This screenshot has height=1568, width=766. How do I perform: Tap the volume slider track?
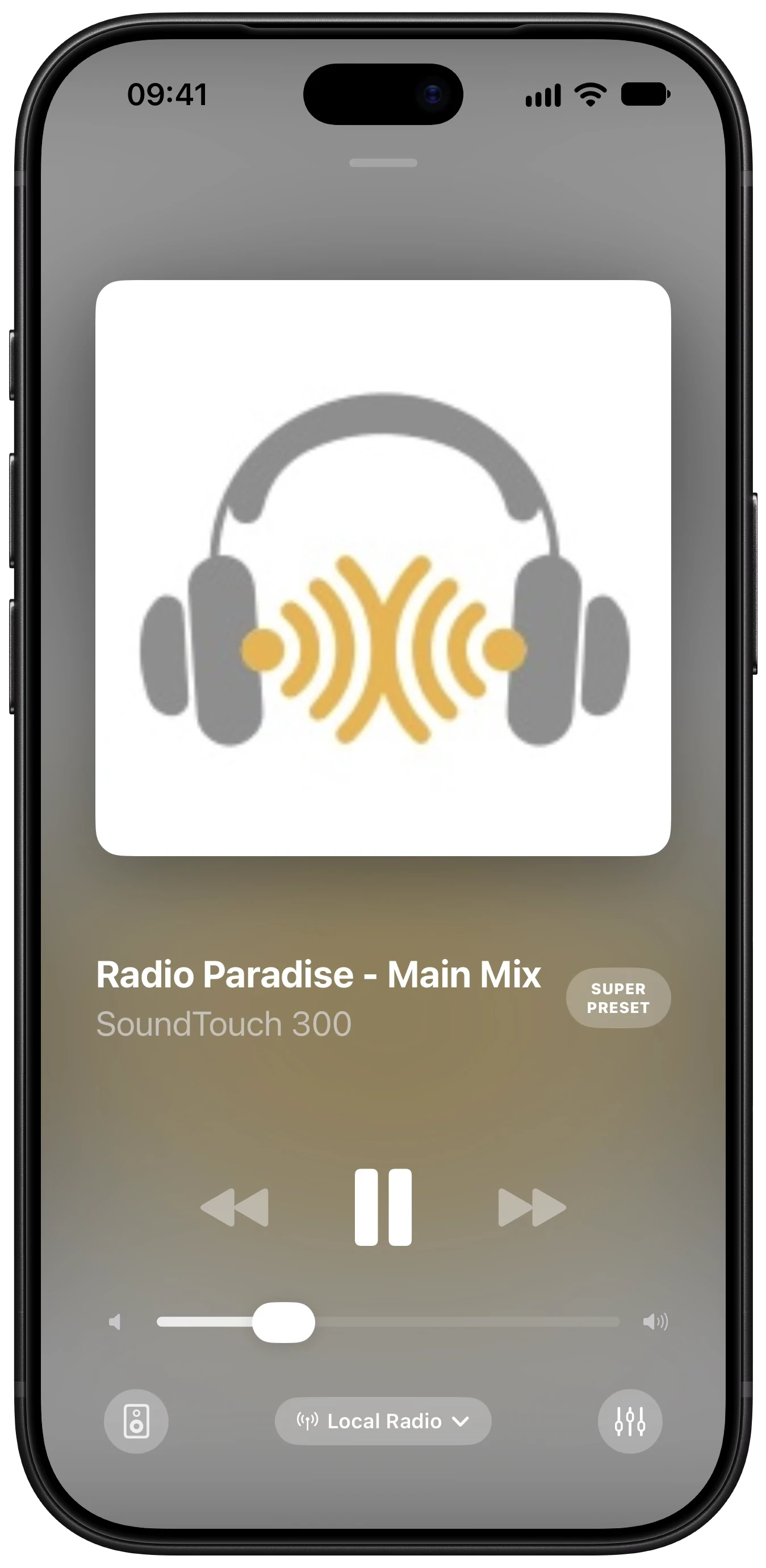(x=388, y=1321)
